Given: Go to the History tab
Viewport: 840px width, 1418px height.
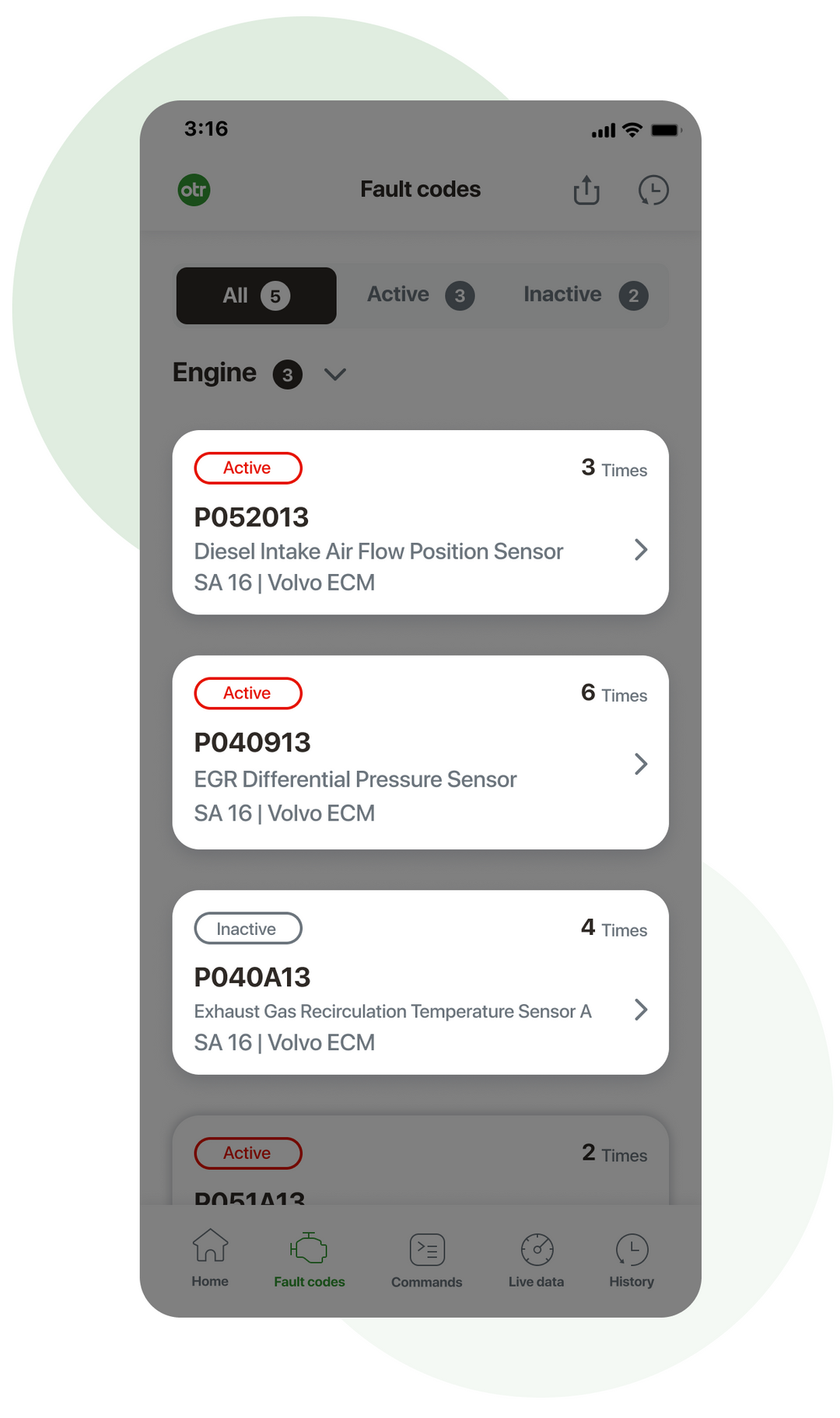Looking at the screenshot, I should (x=632, y=1258).
